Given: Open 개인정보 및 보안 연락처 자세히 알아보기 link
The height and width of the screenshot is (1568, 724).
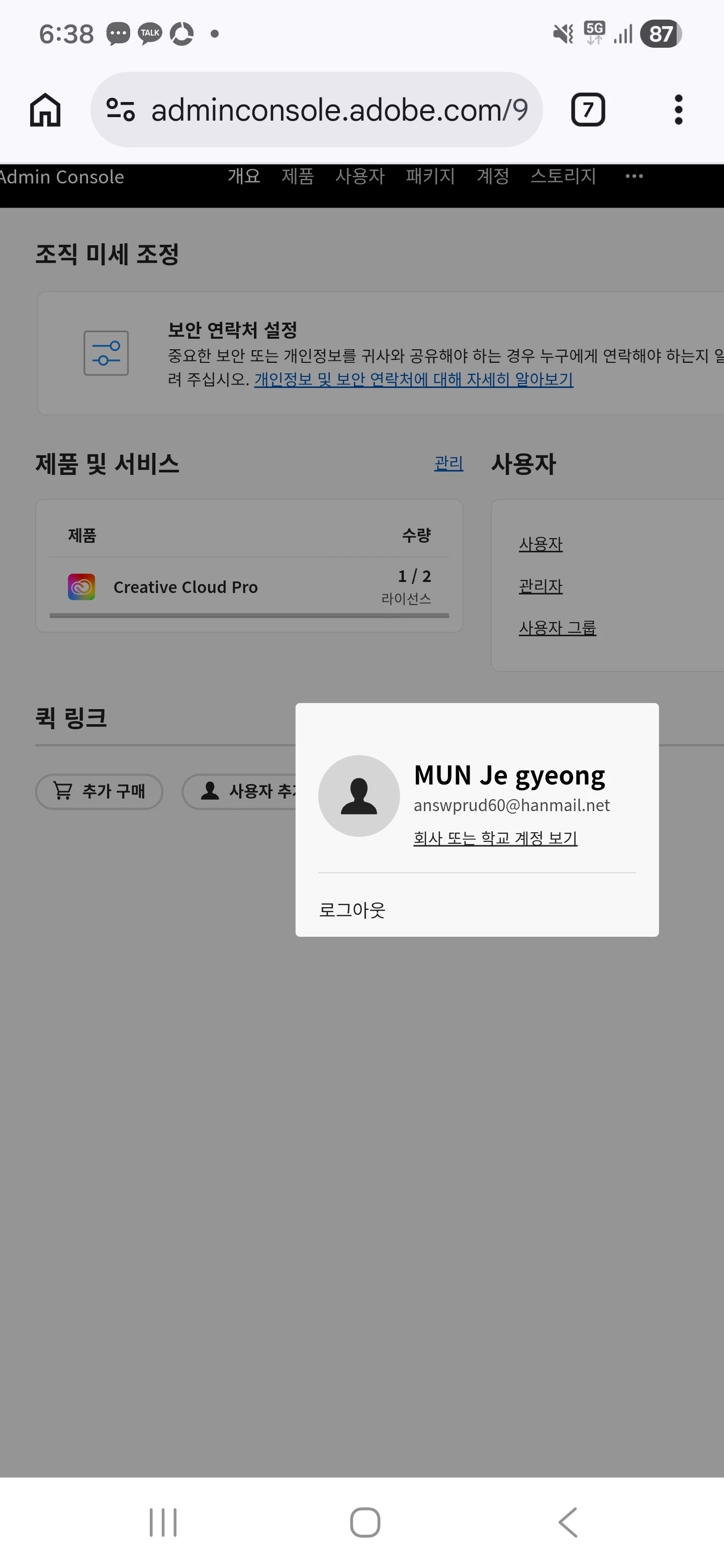Looking at the screenshot, I should pyautogui.click(x=413, y=380).
